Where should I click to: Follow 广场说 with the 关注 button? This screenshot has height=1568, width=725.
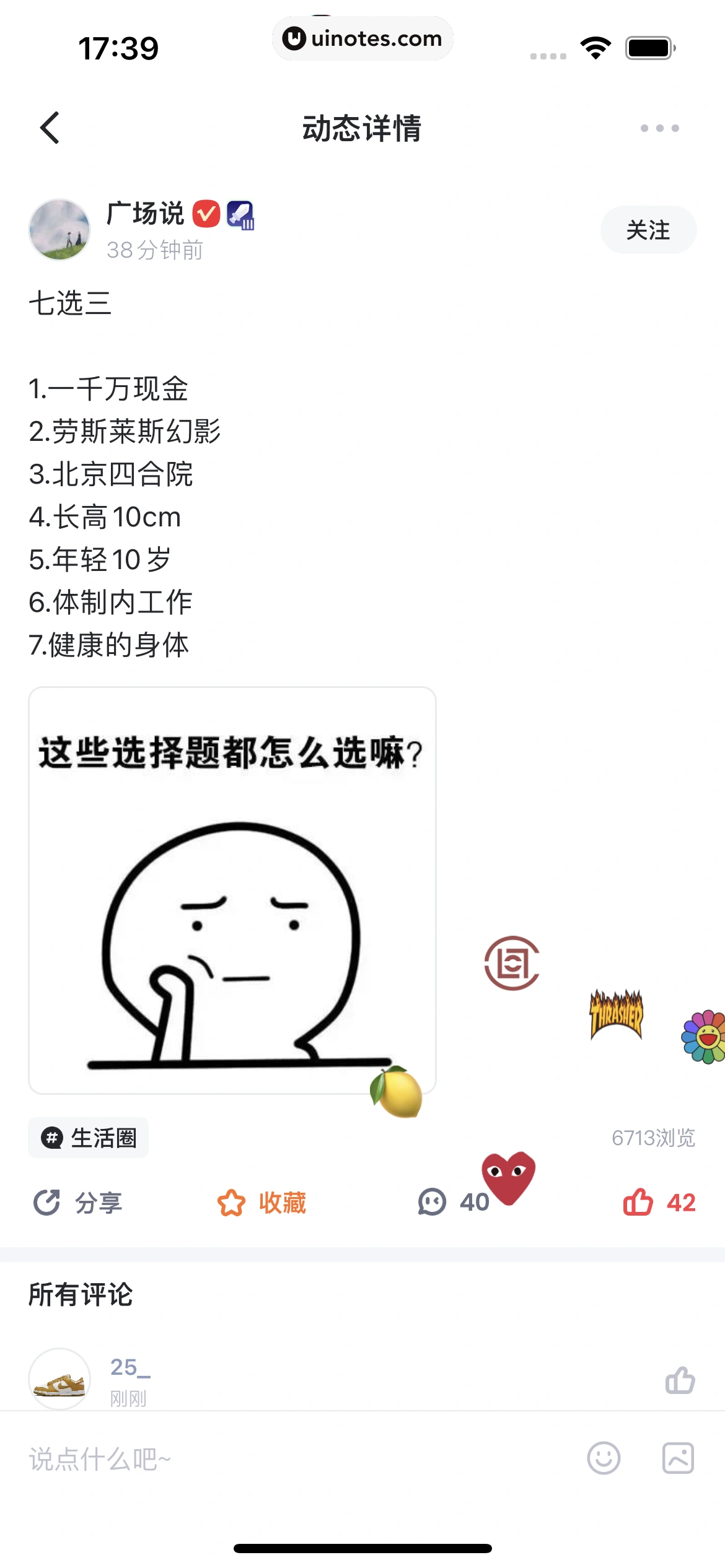[648, 230]
